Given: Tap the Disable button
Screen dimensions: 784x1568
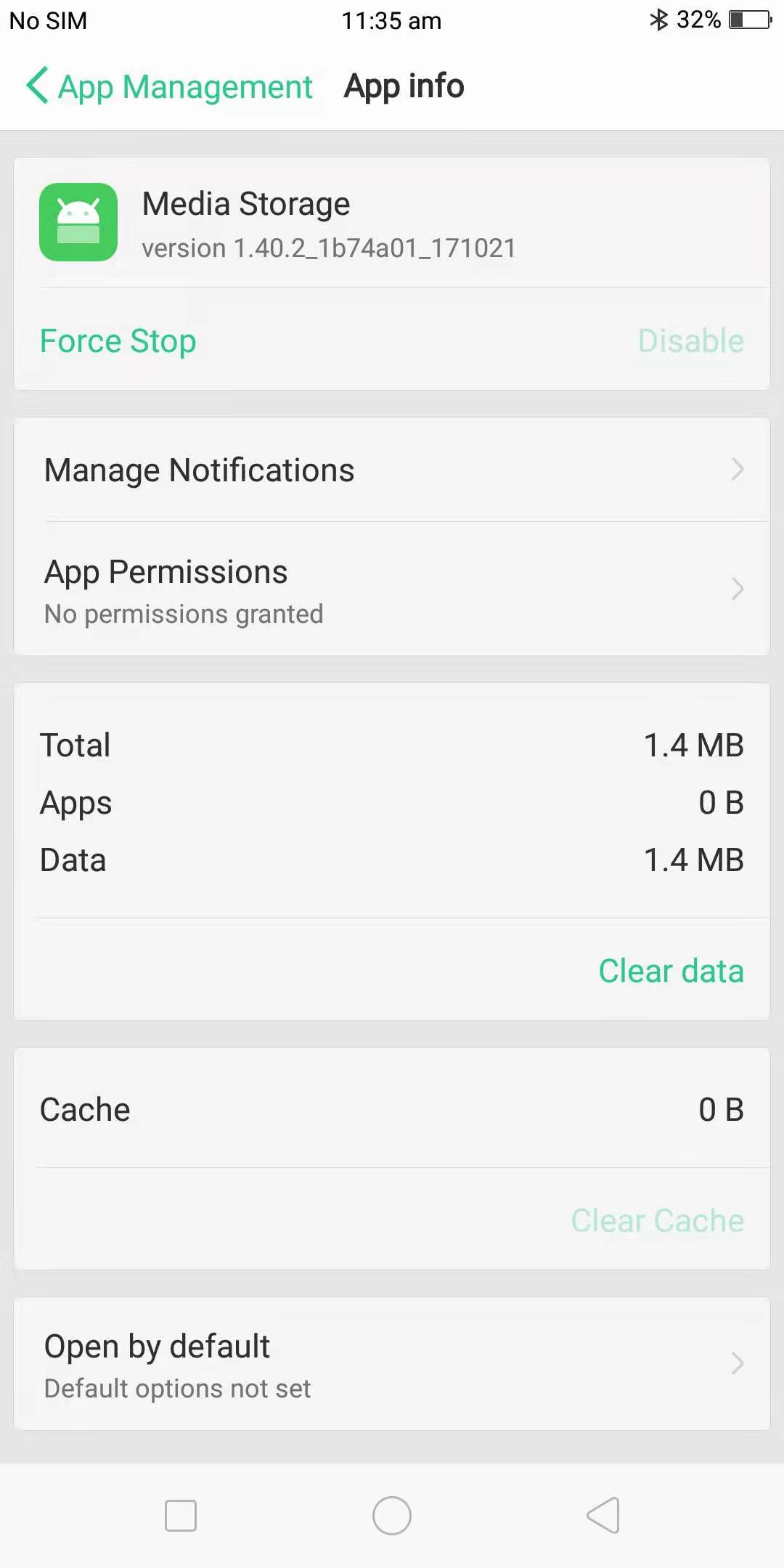Looking at the screenshot, I should (690, 340).
